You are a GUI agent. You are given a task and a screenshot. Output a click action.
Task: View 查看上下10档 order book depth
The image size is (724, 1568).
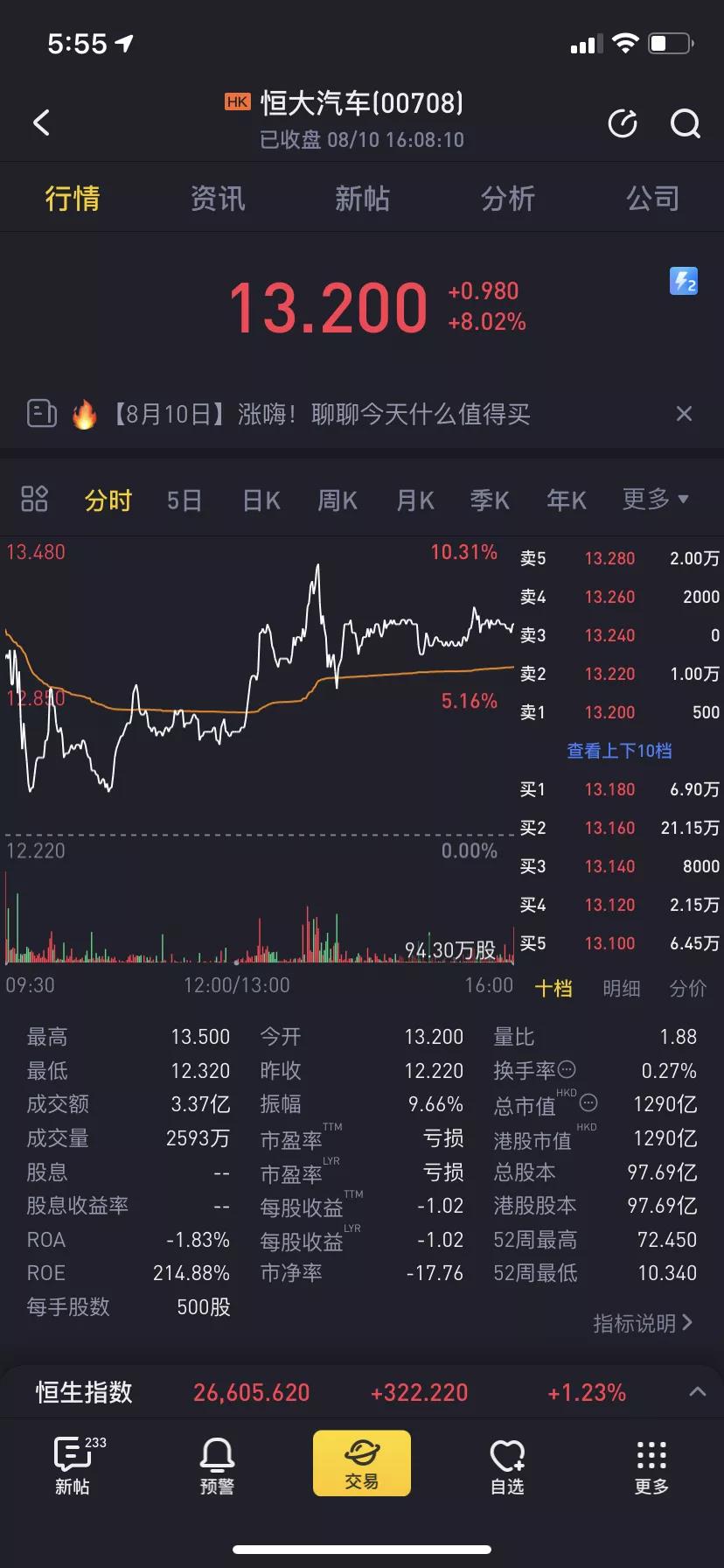point(619,751)
